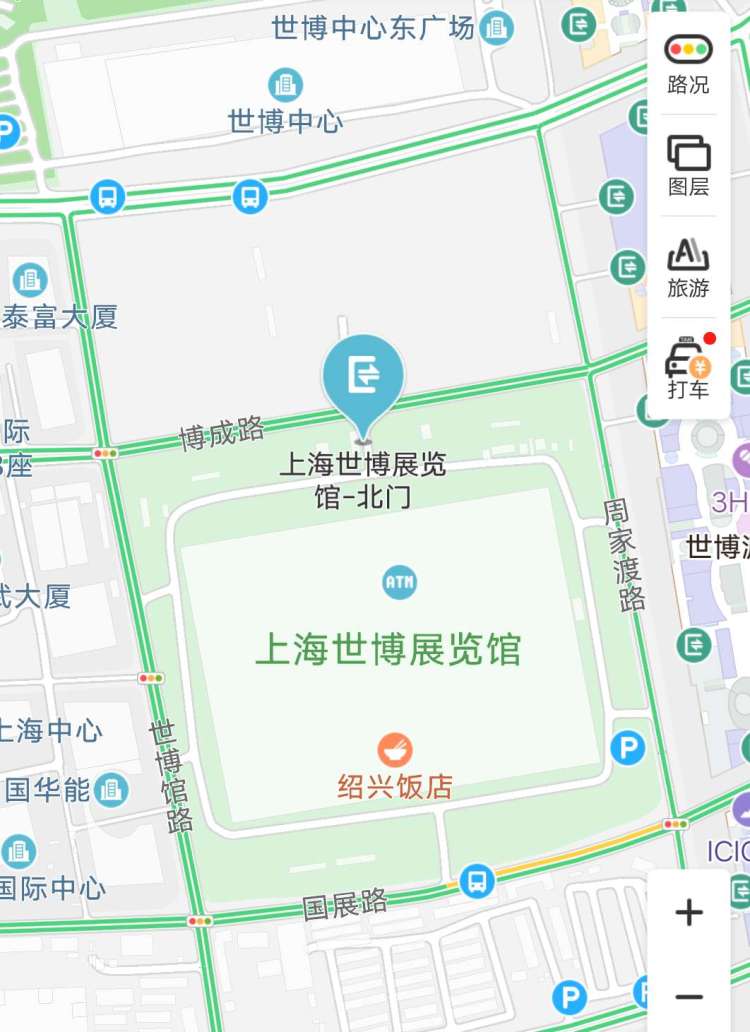Select the 上海世博展览馆-北门 pin

[x=363, y=378]
